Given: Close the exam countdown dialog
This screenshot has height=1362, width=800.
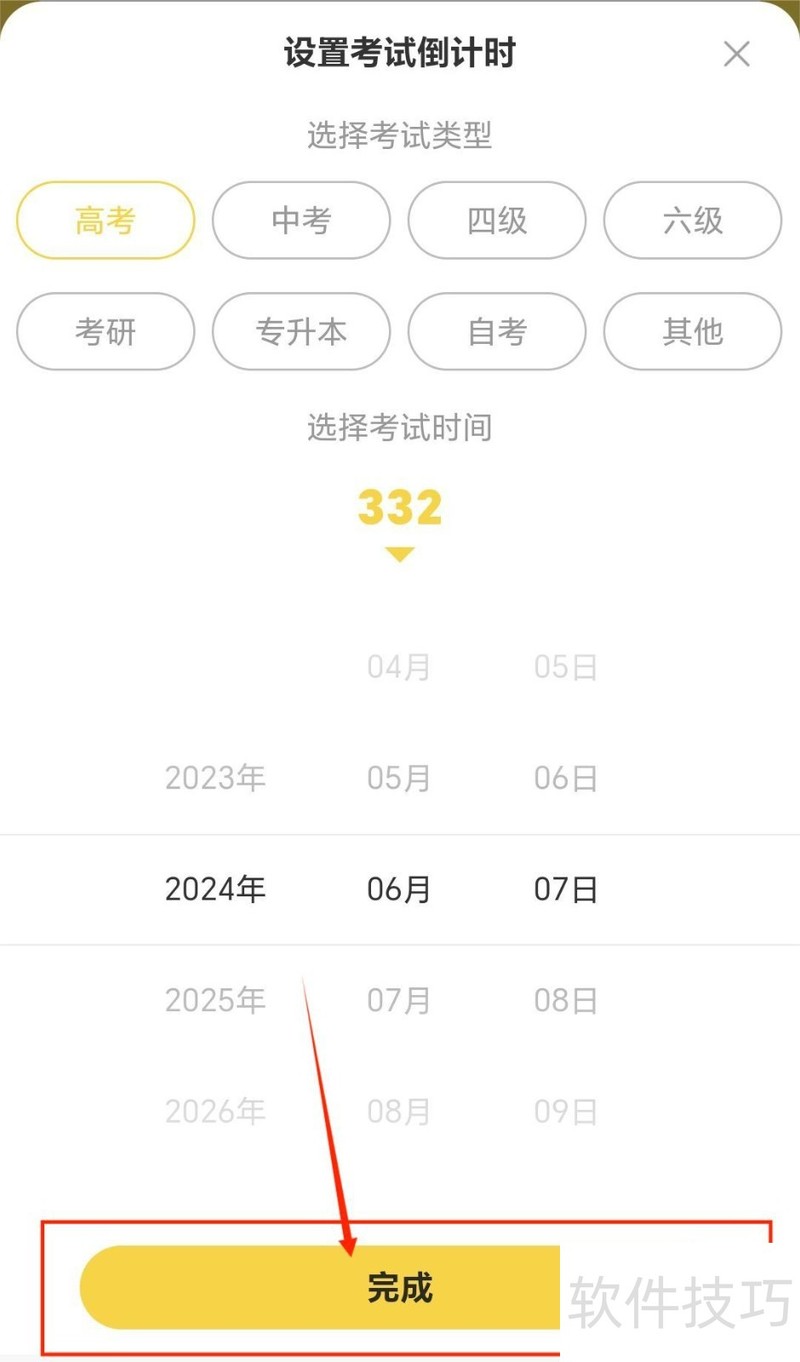Looking at the screenshot, I should coord(737,54).
